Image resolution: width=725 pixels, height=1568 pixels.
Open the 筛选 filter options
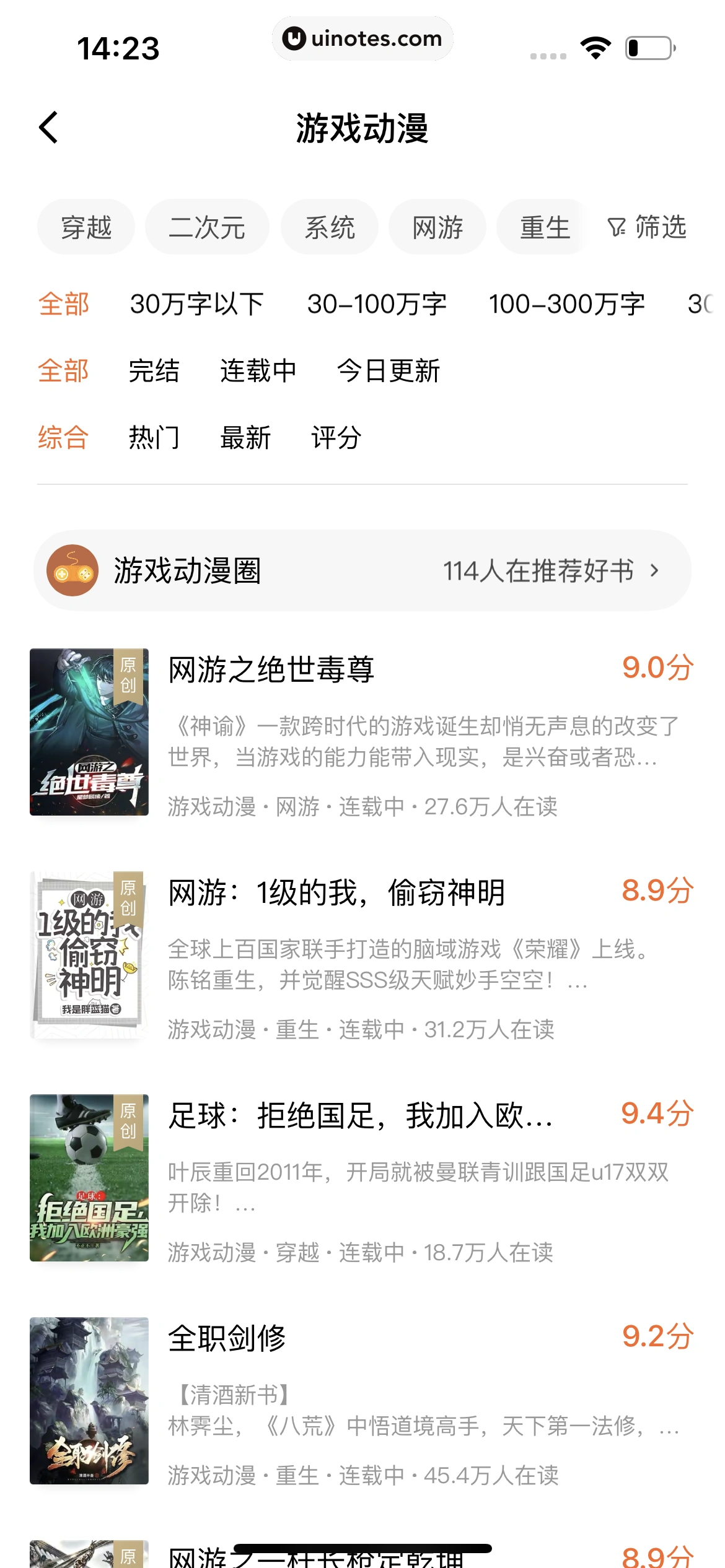[x=647, y=227]
